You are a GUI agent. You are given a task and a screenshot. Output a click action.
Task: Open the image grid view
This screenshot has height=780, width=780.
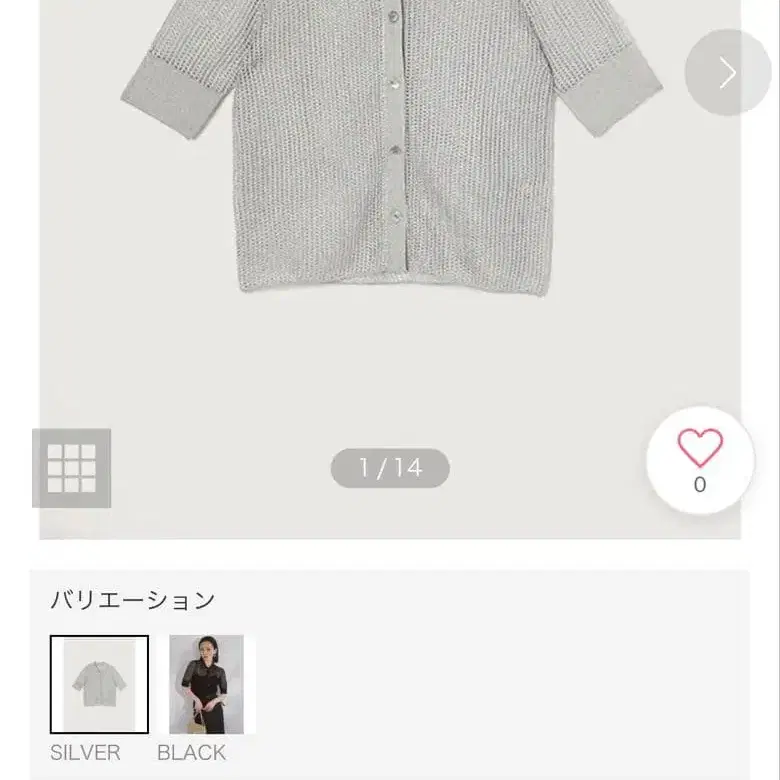click(x=72, y=468)
